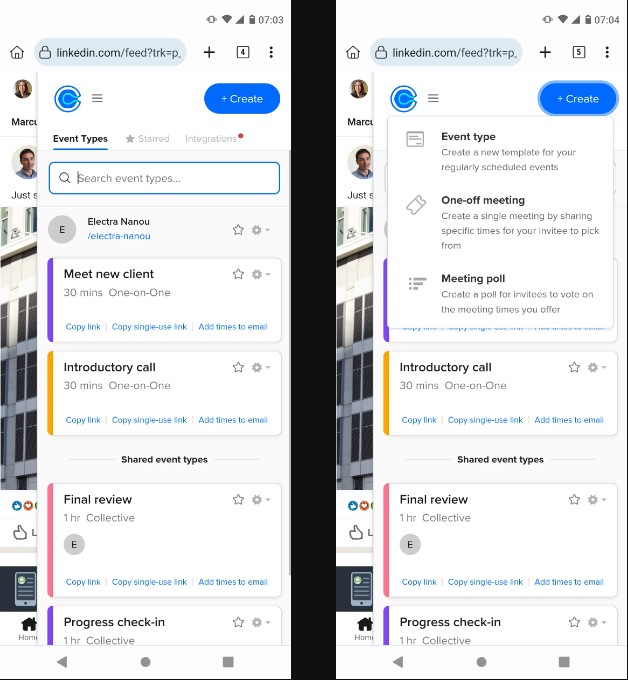Add Meet new client times to email
Screen dimensions: 628x680
[232, 326]
